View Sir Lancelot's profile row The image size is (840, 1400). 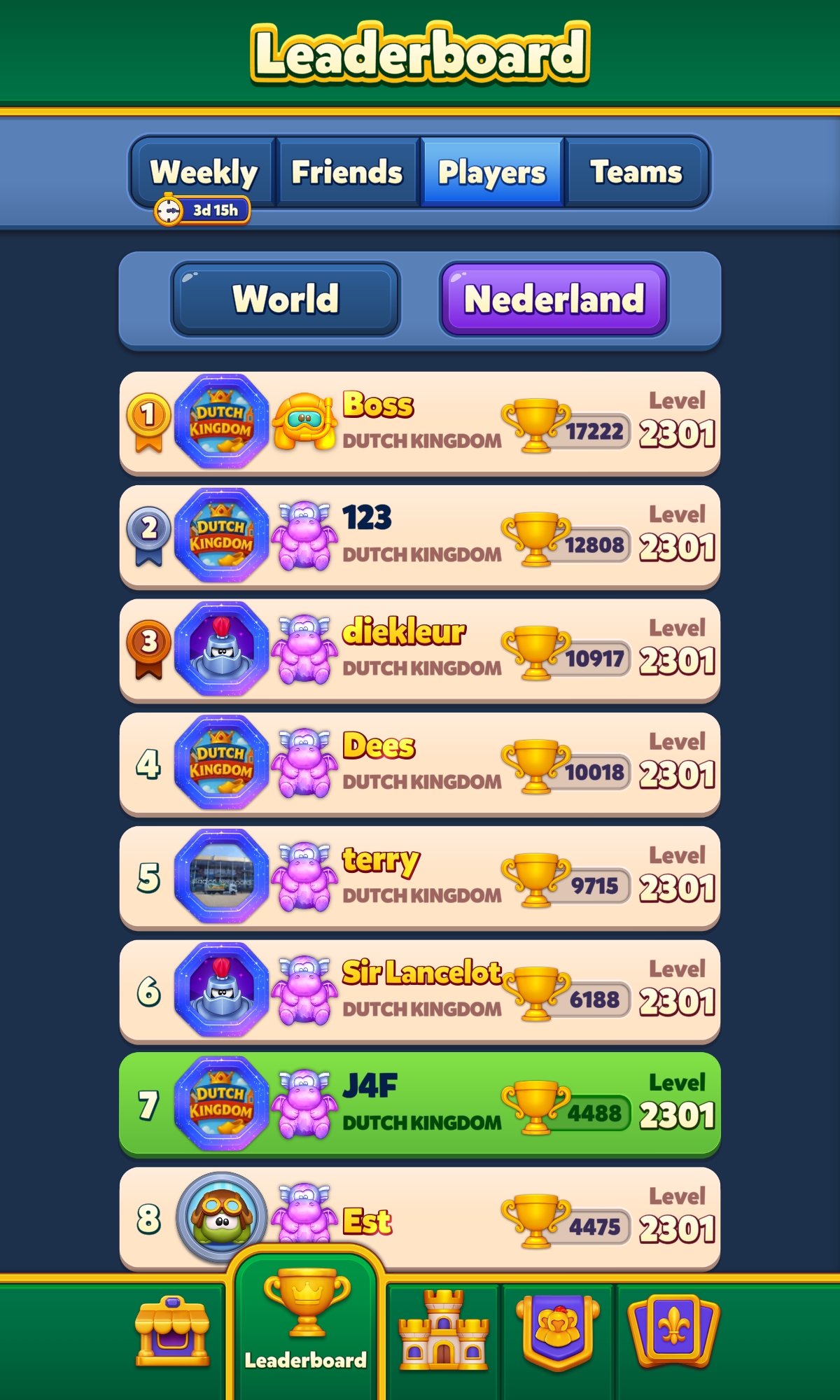420,990
